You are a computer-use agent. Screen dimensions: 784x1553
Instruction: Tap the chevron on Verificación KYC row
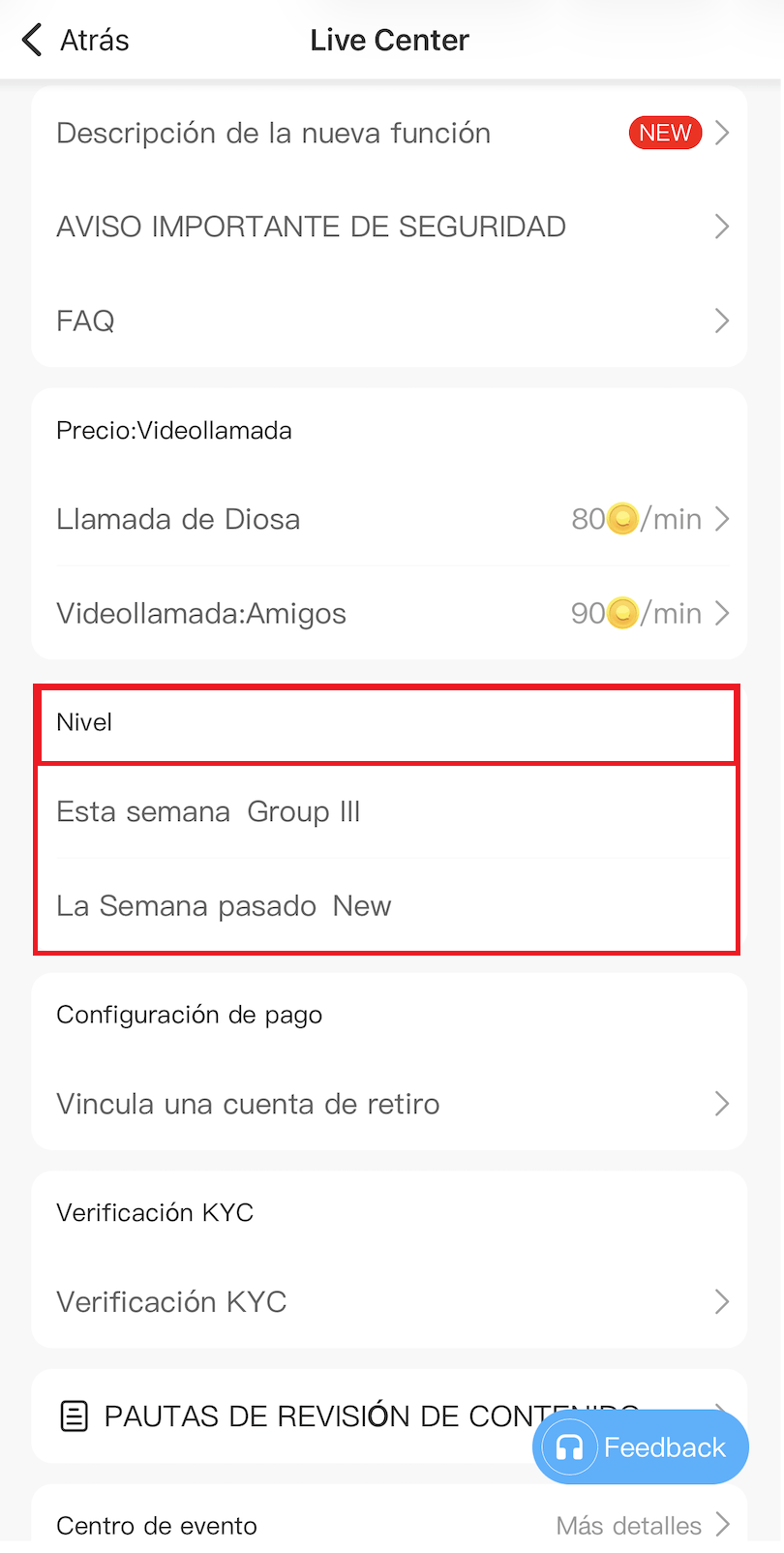click(721, 1301)
